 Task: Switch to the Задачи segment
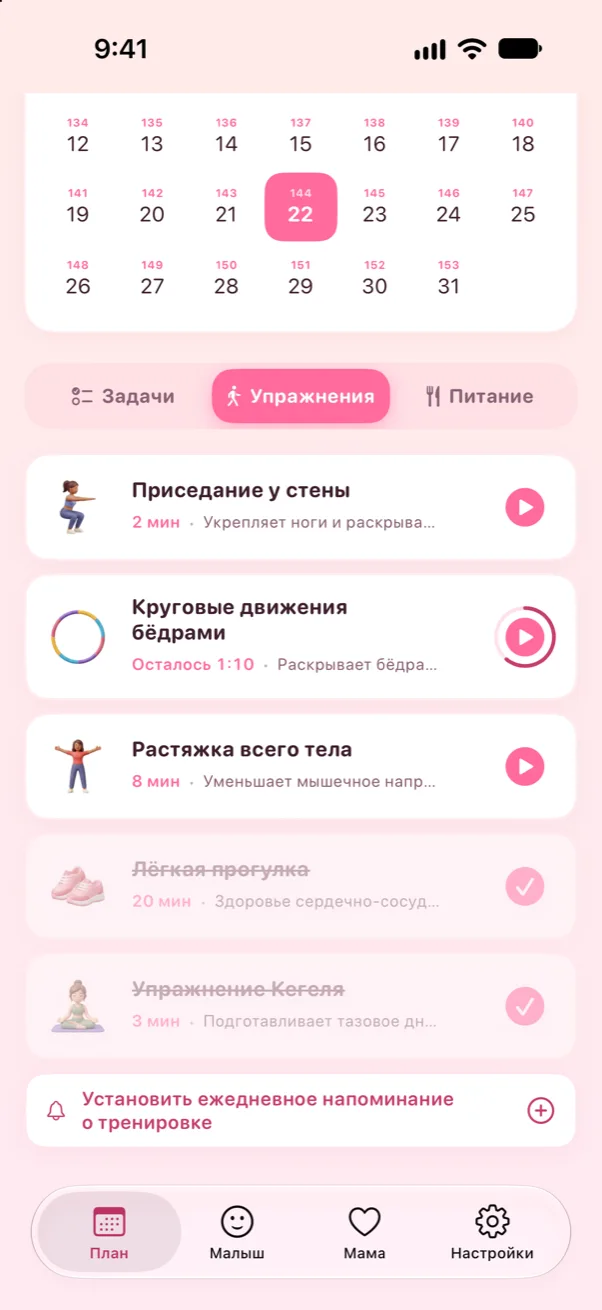[123, 396]
